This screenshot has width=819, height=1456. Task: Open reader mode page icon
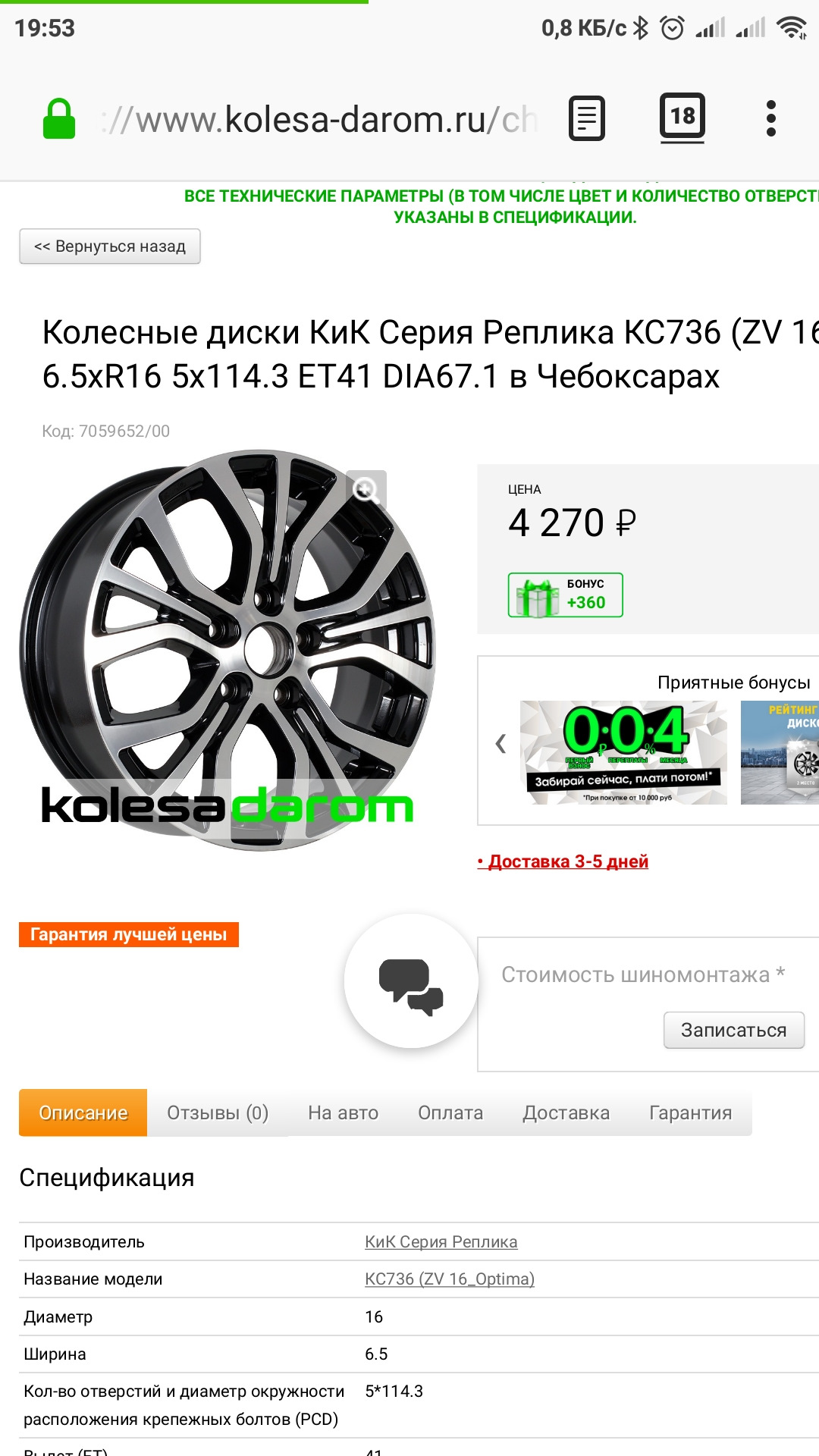[x=586, y=118]
